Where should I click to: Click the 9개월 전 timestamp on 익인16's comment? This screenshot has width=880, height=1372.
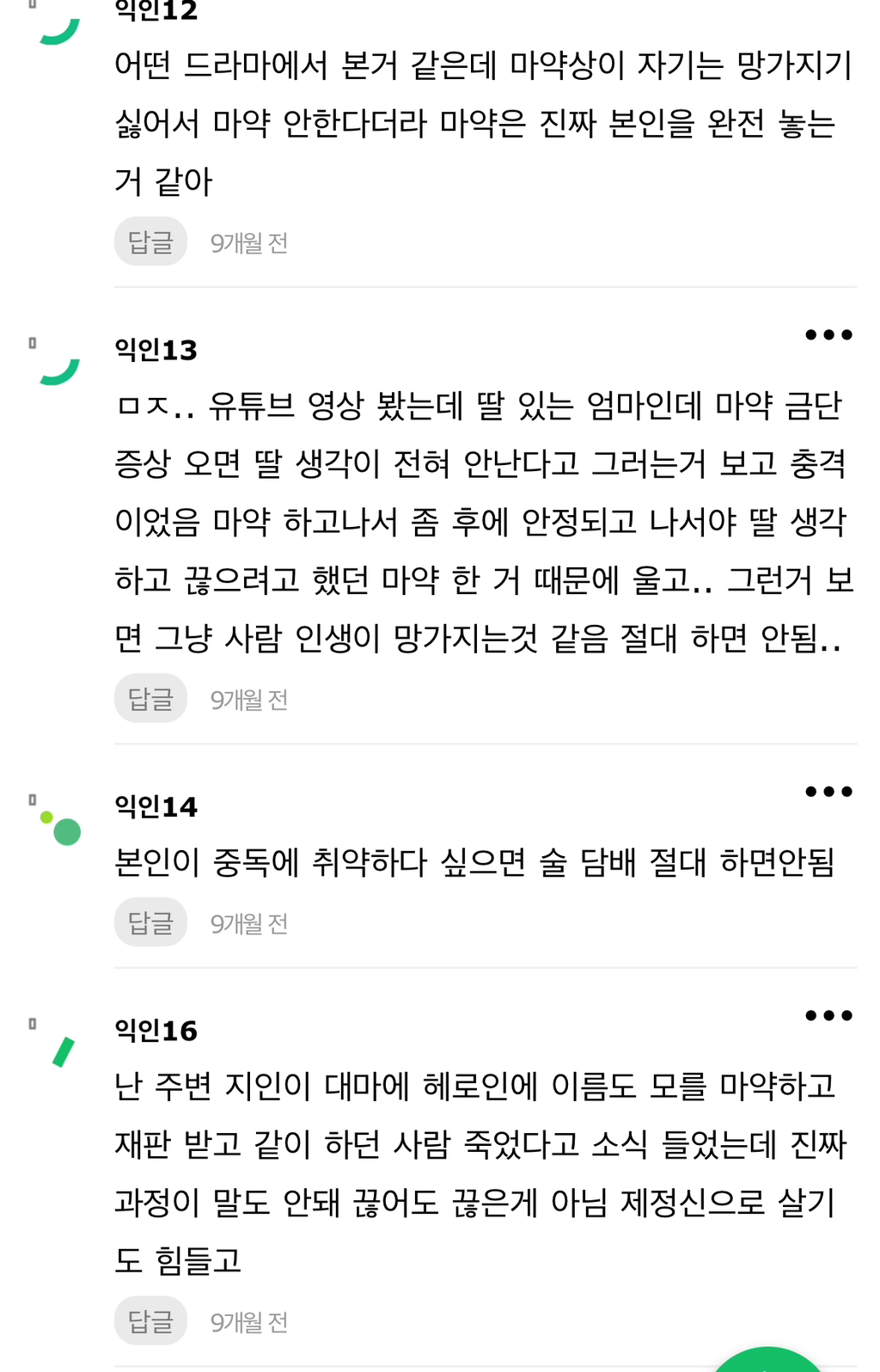(249, 1321)
